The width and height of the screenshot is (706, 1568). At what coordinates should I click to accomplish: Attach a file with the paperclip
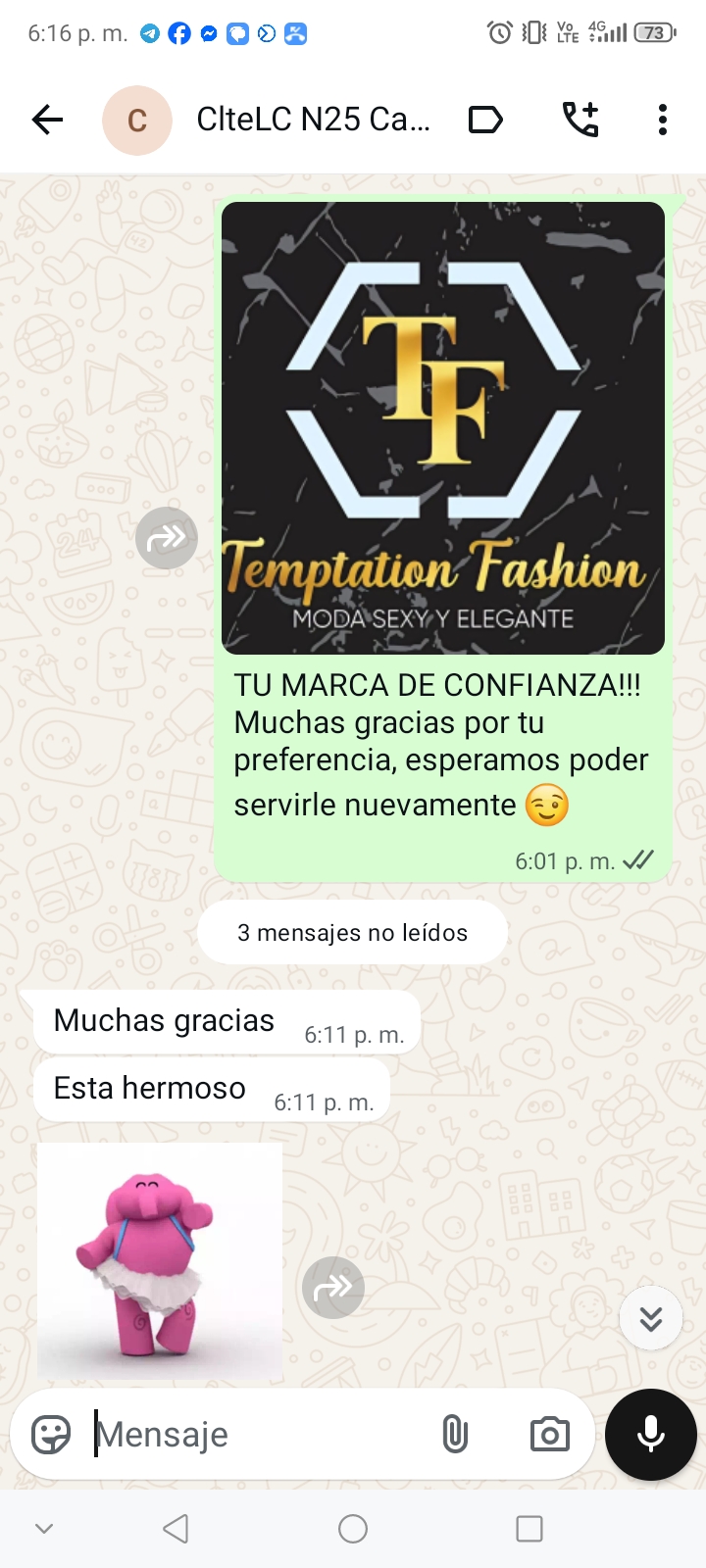455,1435
